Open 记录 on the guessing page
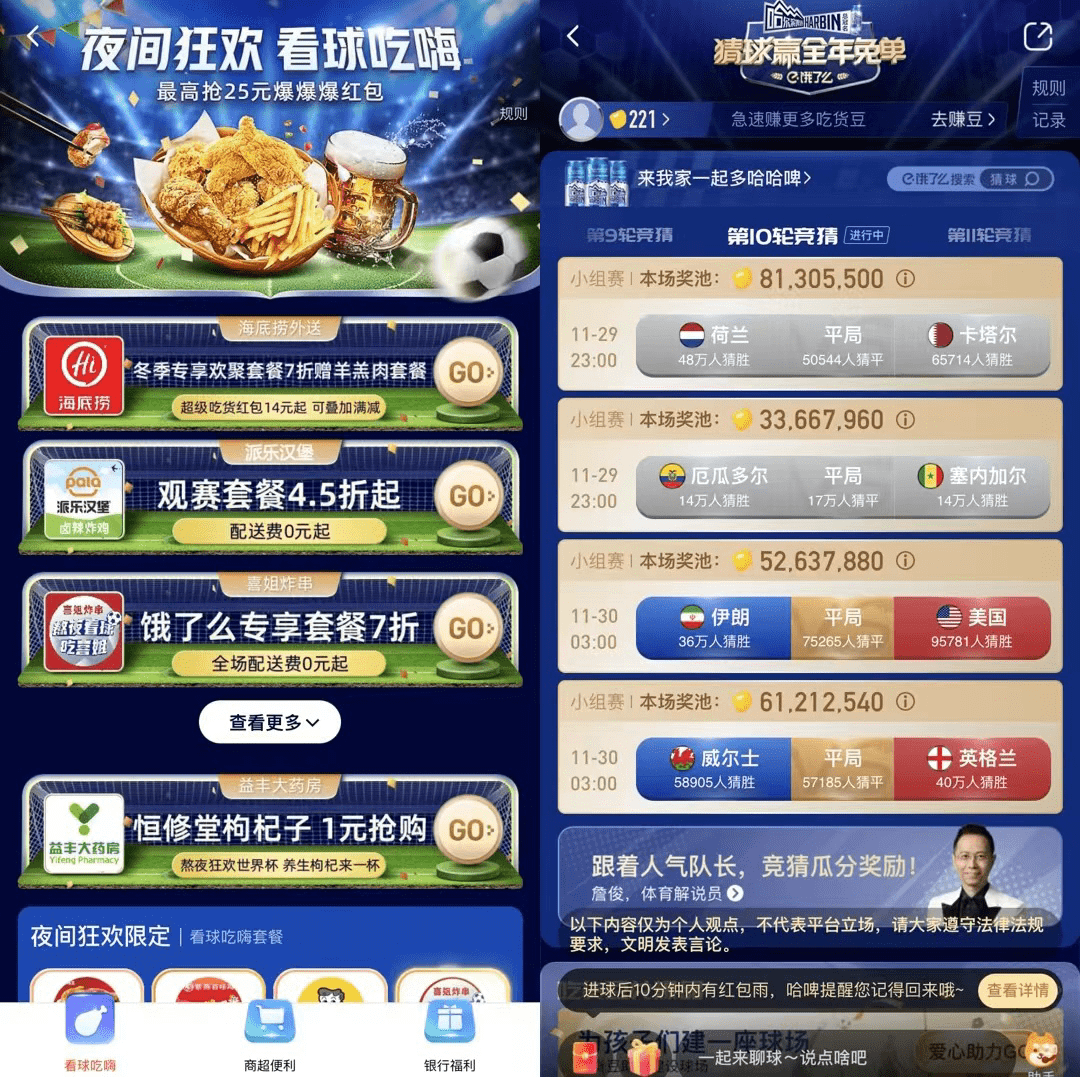Screen dimensions: 1080x1077 click(1049, 120)
